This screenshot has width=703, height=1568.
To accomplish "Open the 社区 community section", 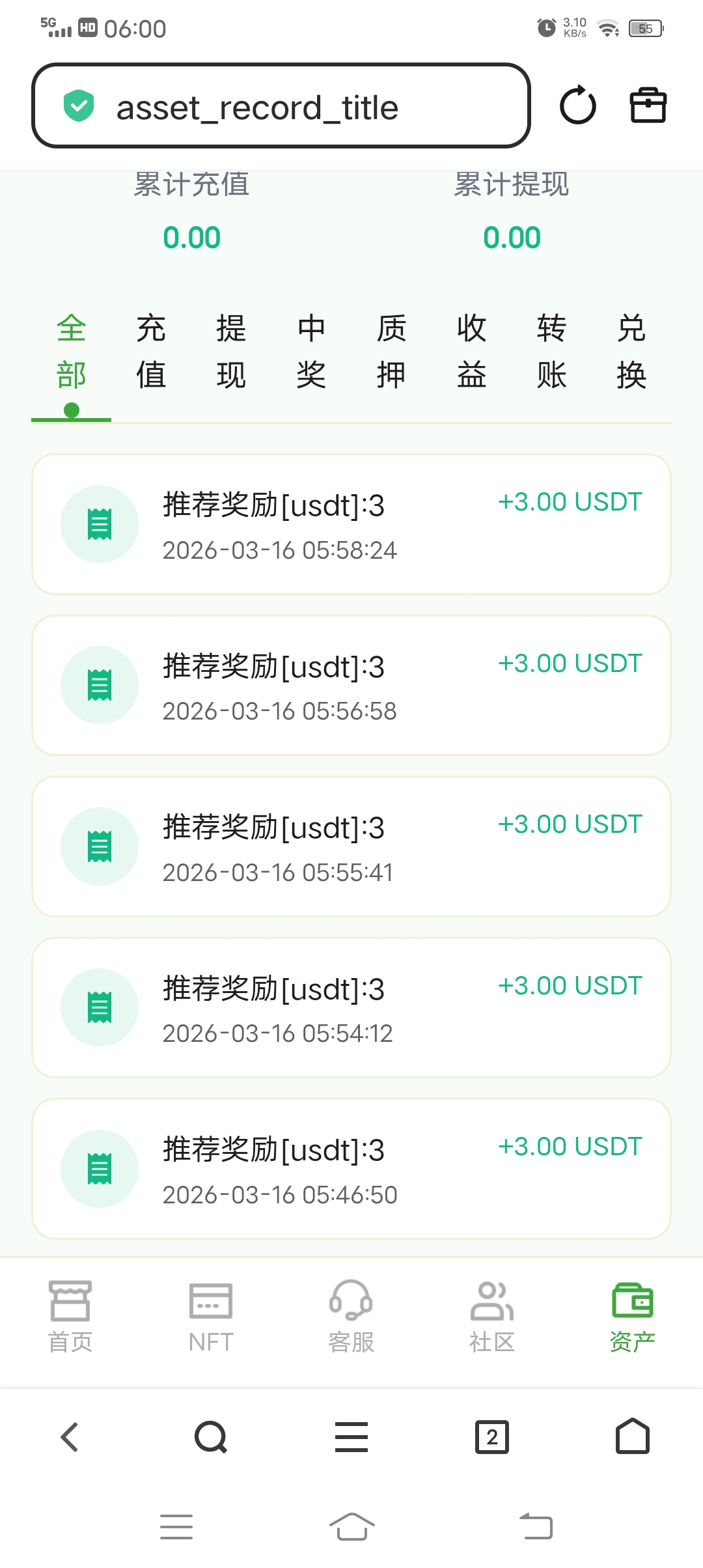I will tap(492, 1315).
